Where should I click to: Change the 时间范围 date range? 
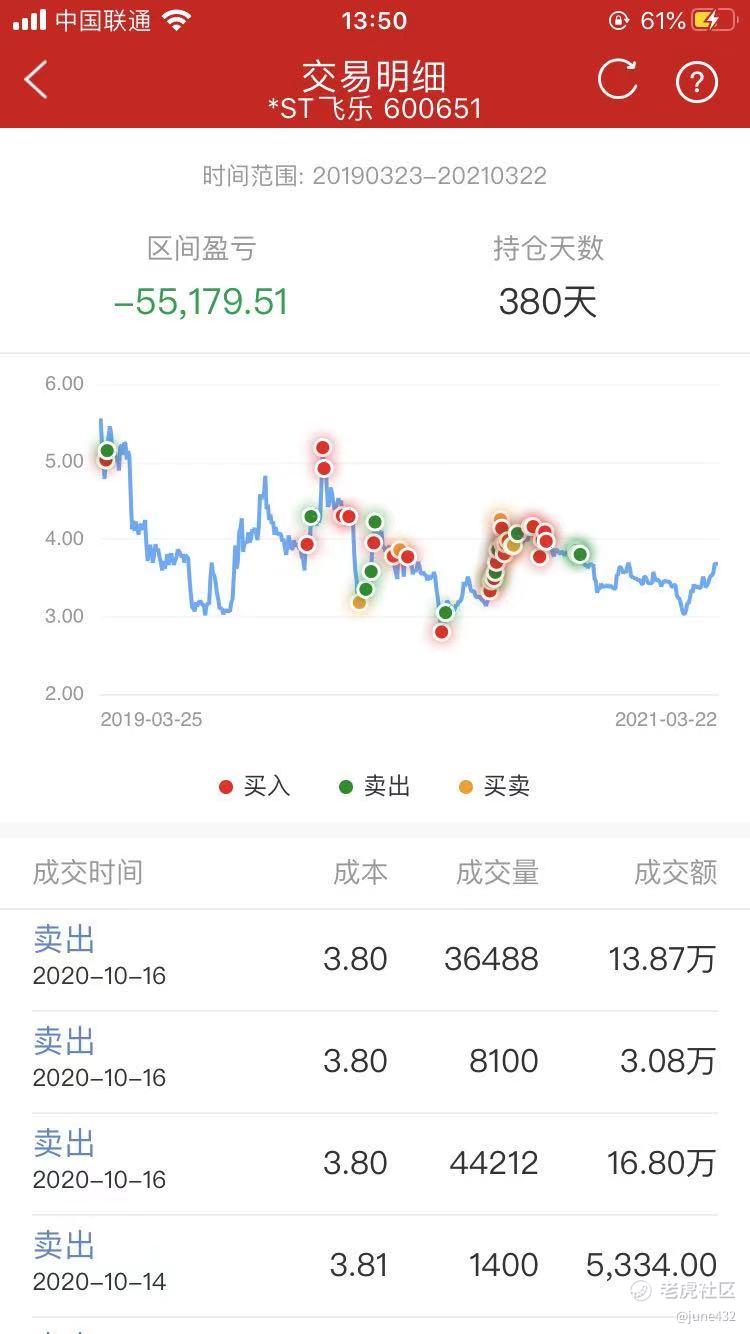tap(375, 176)
